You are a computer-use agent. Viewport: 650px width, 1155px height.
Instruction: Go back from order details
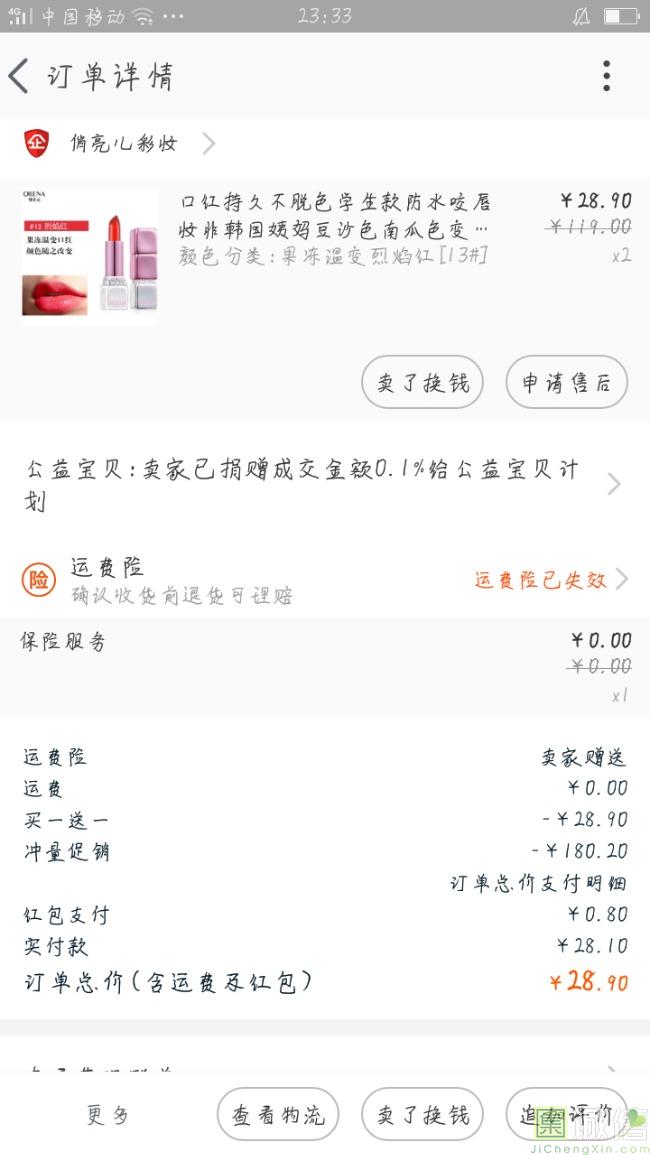pos(20,76)
